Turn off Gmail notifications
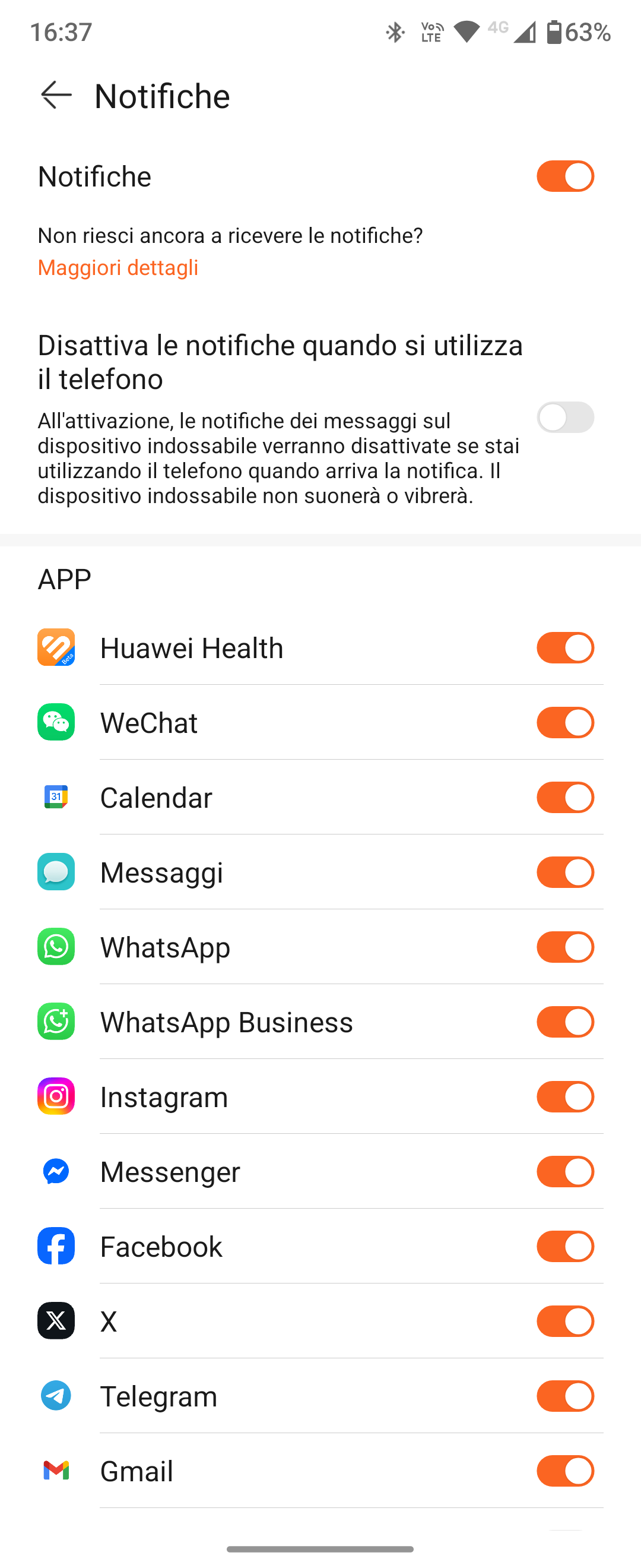This screenshot has height=1568, width=641. [x=564, y=1471]
